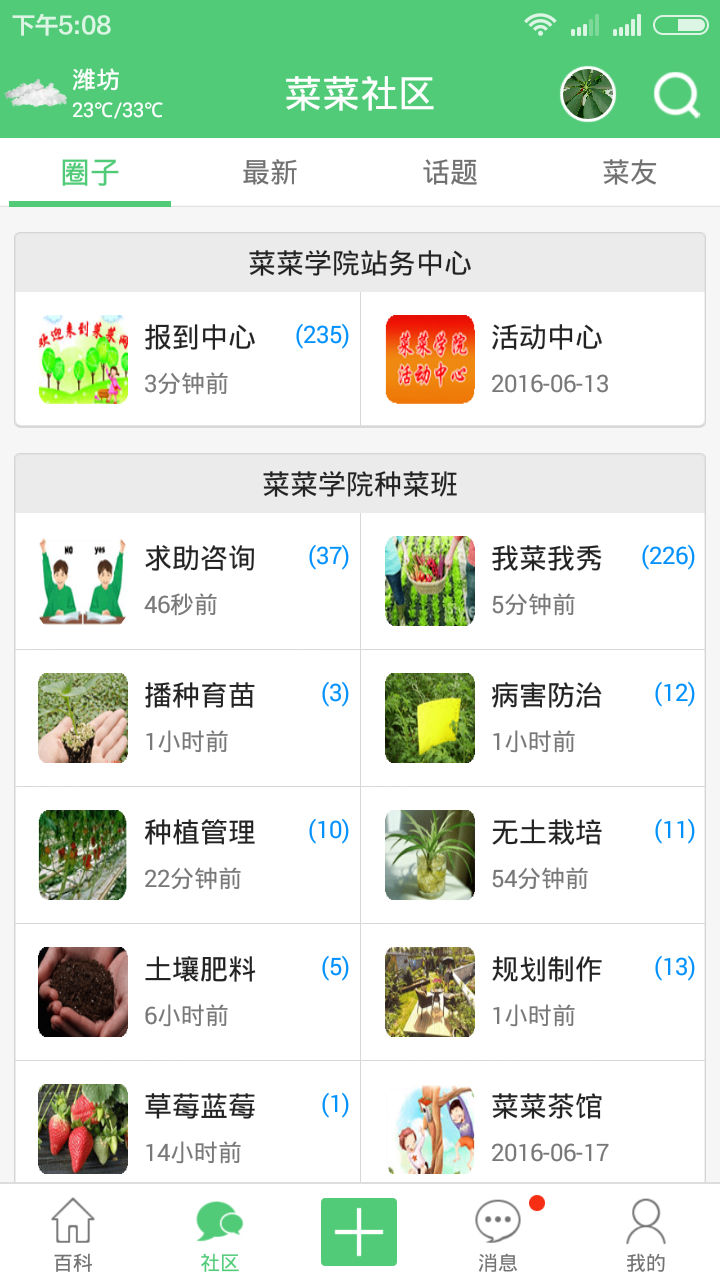This screenshot has width=720, height=1280.
Task: Switch to the 话题 tab
Action: (x=450, y=173)
